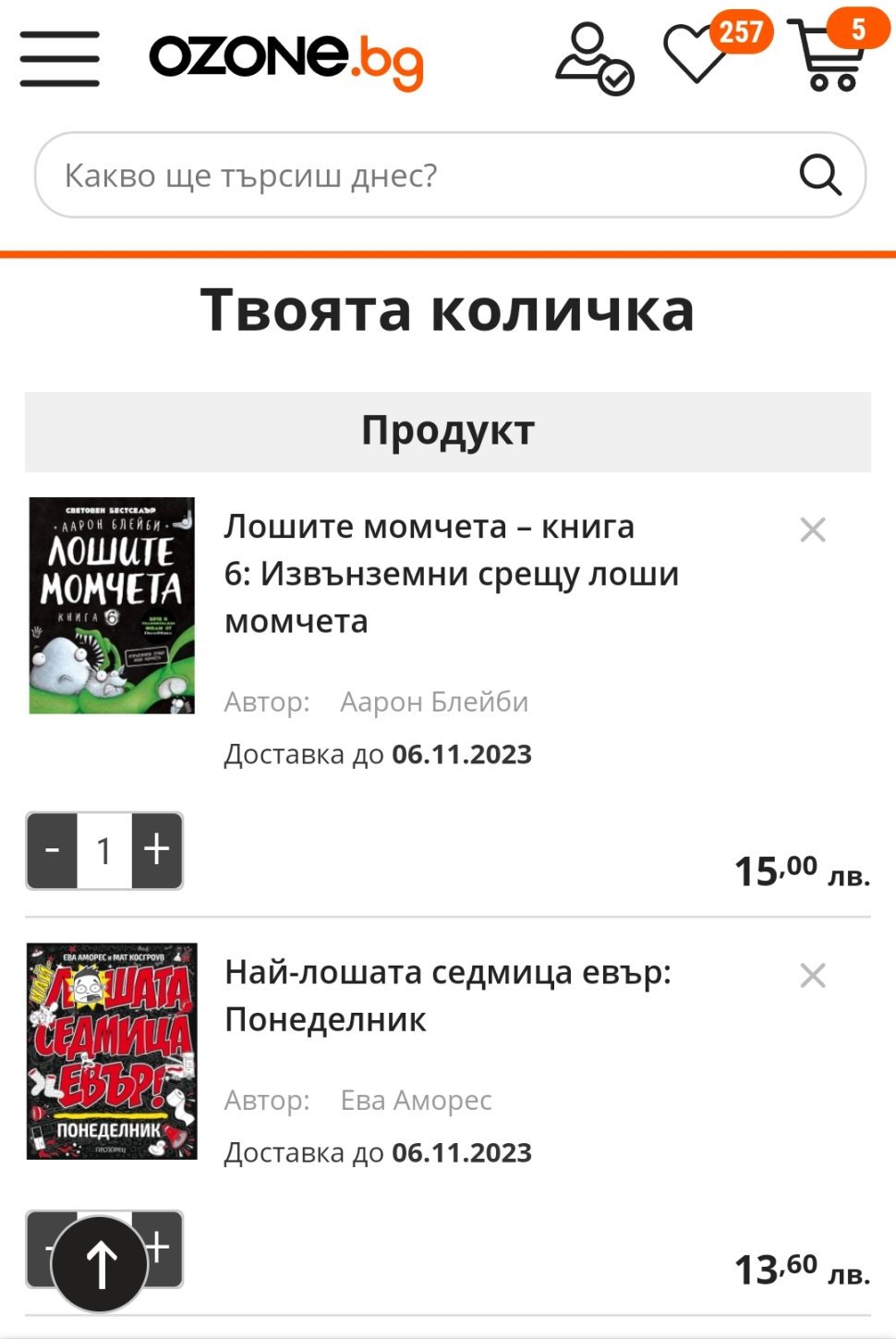Image resolution: width=896 pixels, height=1339 pixels.
Task: Increase quantity of 'Лошите момчета' book
Action: point(157,850)
